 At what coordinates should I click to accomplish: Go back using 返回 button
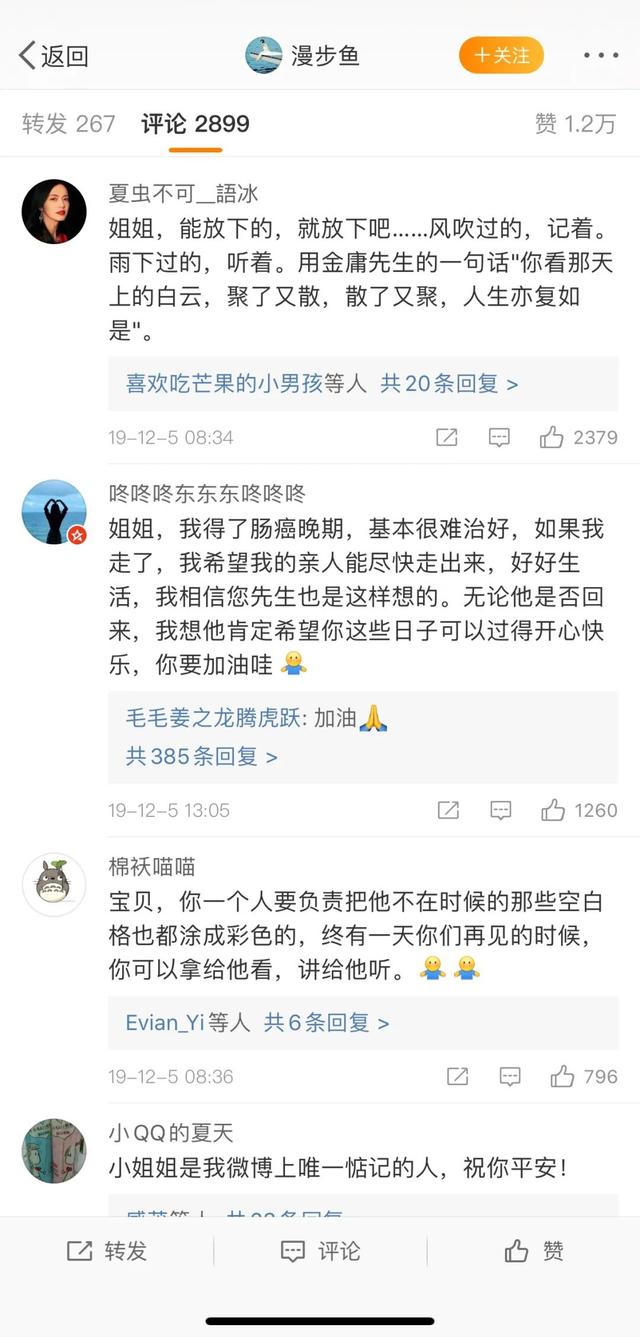tap(54, 56)
